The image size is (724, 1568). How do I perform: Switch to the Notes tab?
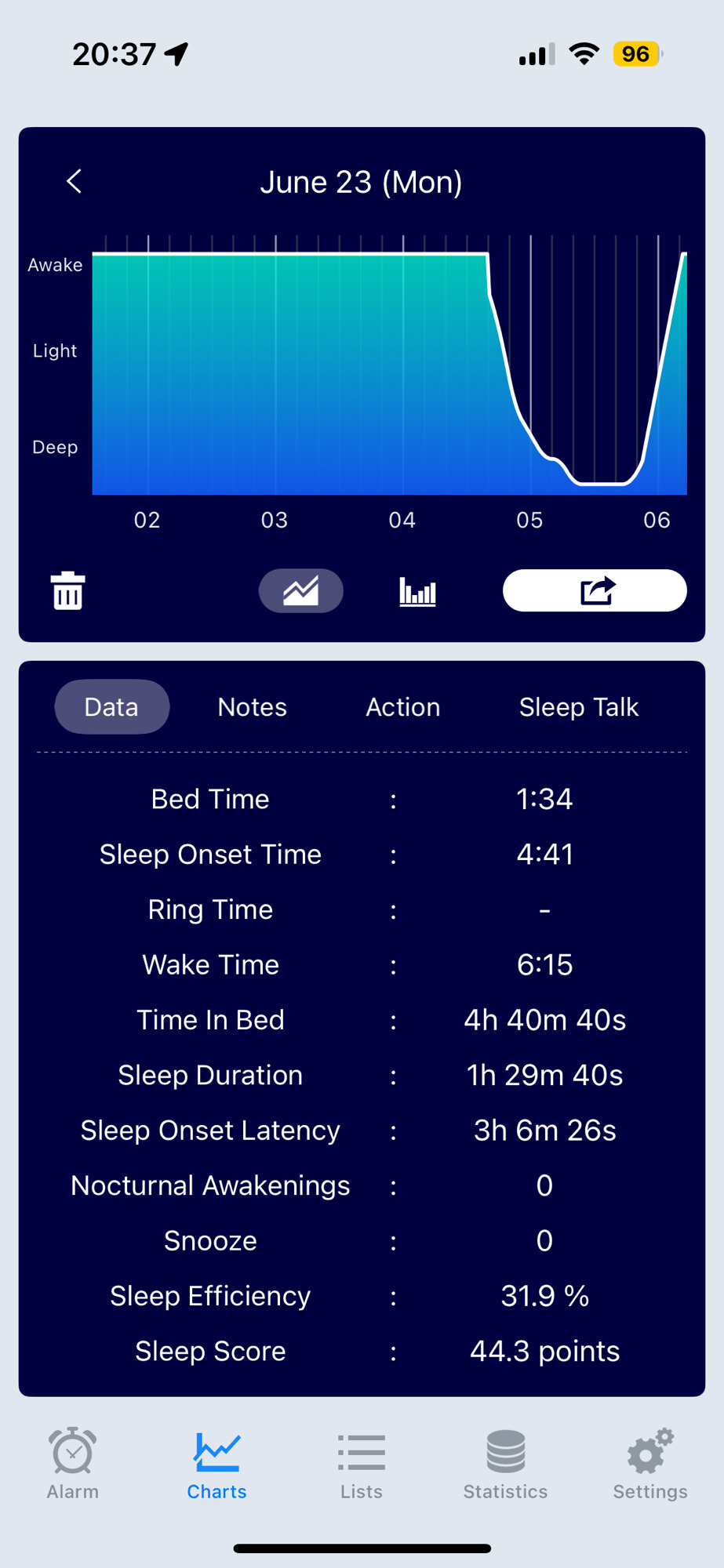pyautogui.click(x=252, y=707)
